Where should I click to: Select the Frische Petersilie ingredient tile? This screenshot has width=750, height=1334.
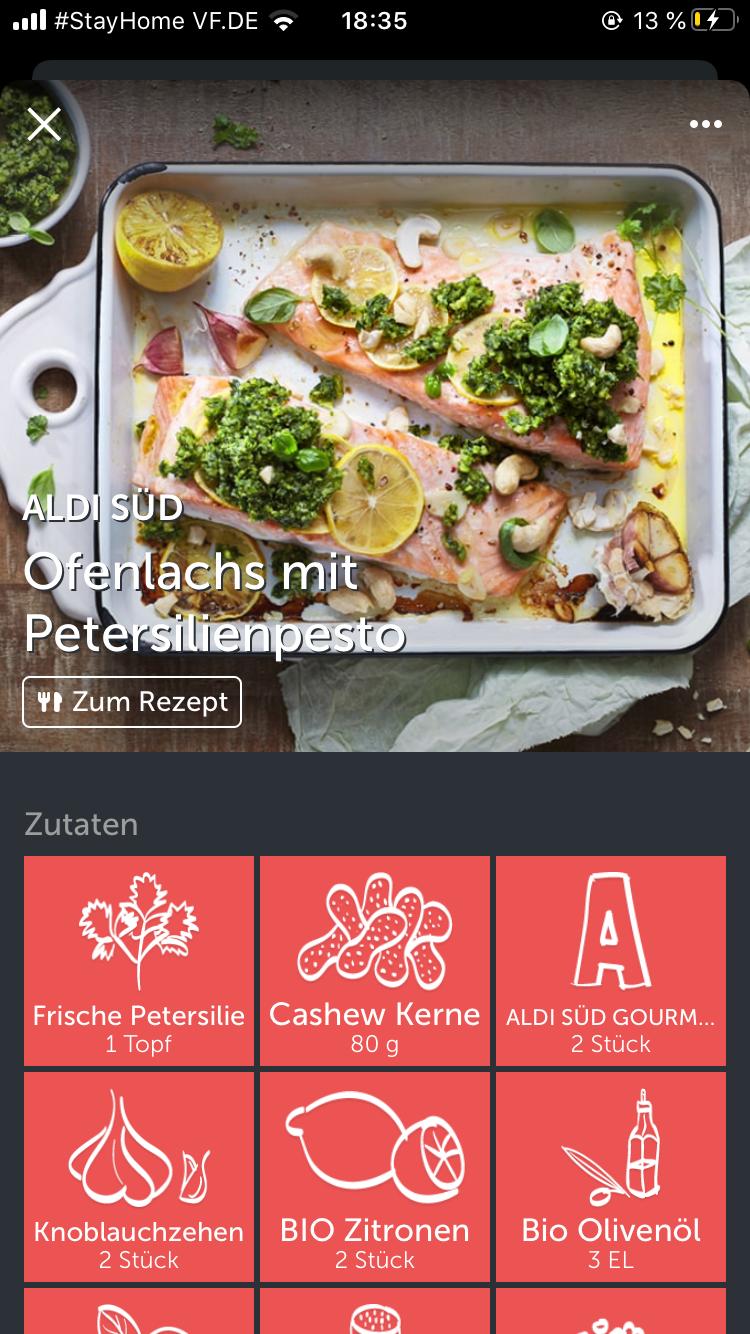[x=139, y=961]
